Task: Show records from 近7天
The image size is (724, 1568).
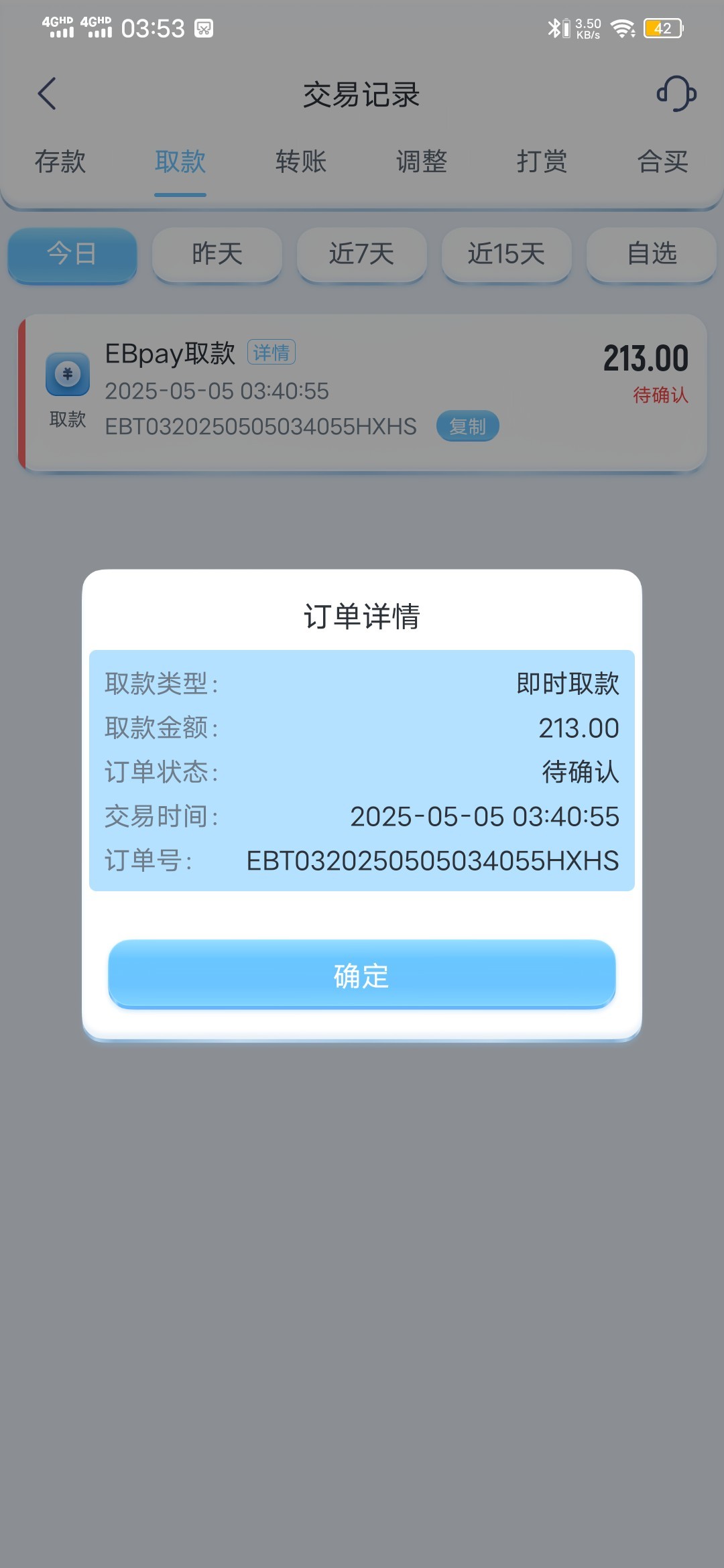Action: (x=362, y=255)
